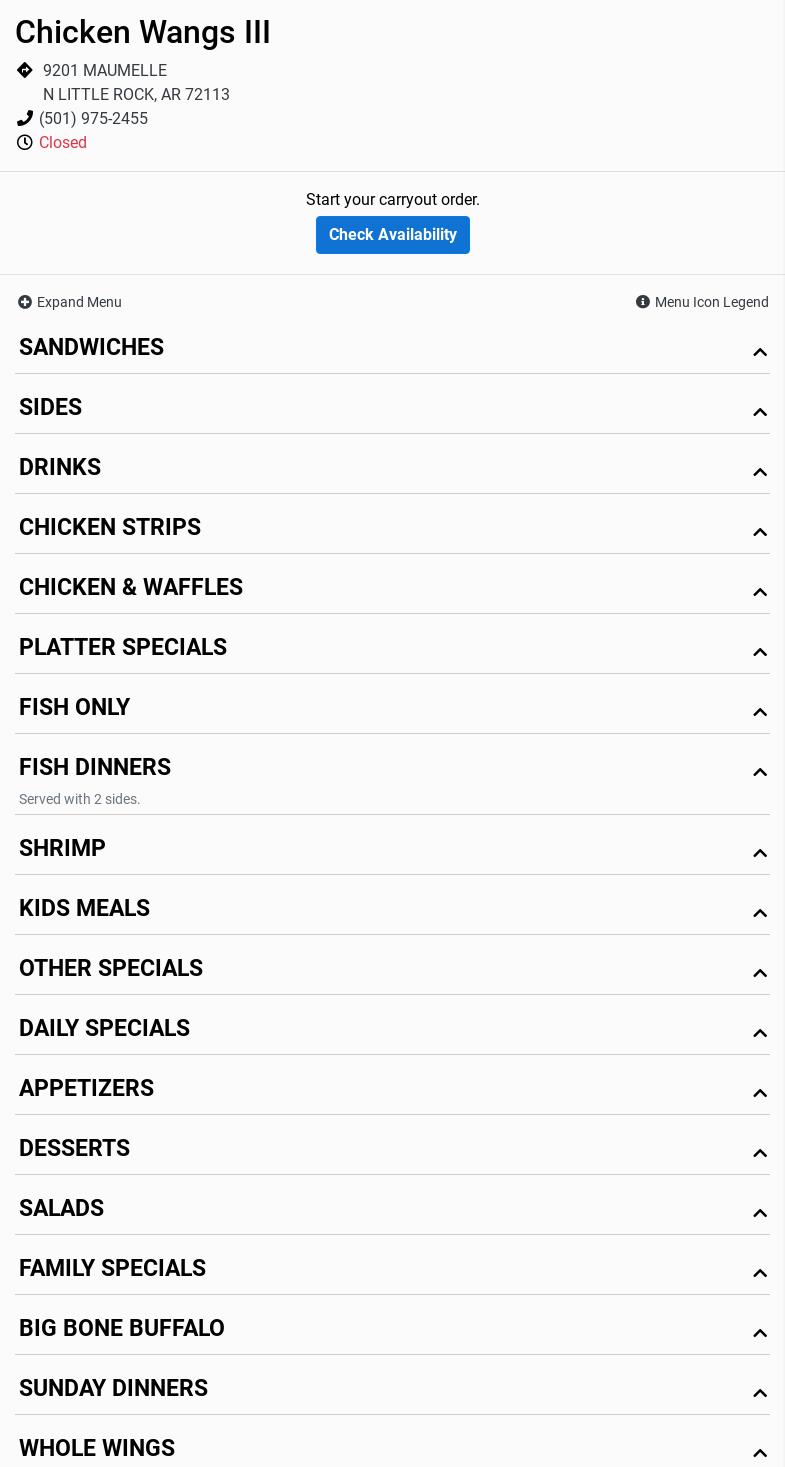Open the Daily Specials section

tap(392, 1029)
